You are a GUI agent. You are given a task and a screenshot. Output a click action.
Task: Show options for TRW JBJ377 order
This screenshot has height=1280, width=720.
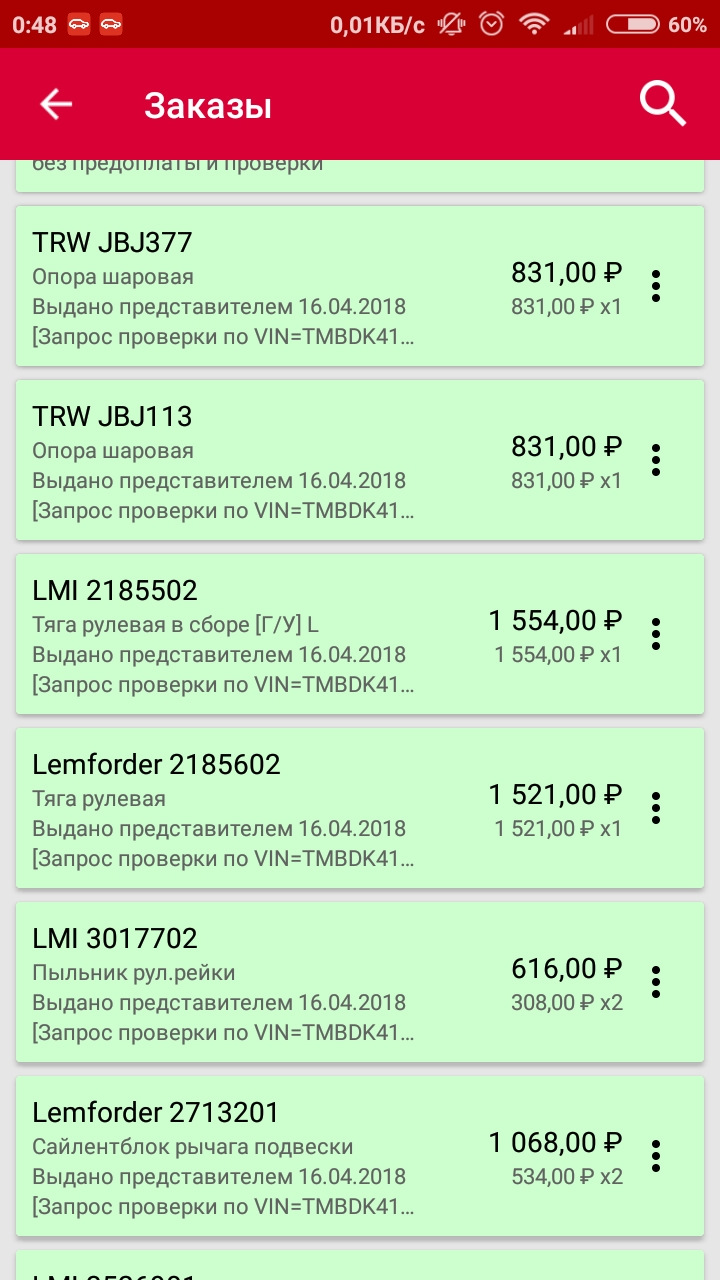(656, 286)
